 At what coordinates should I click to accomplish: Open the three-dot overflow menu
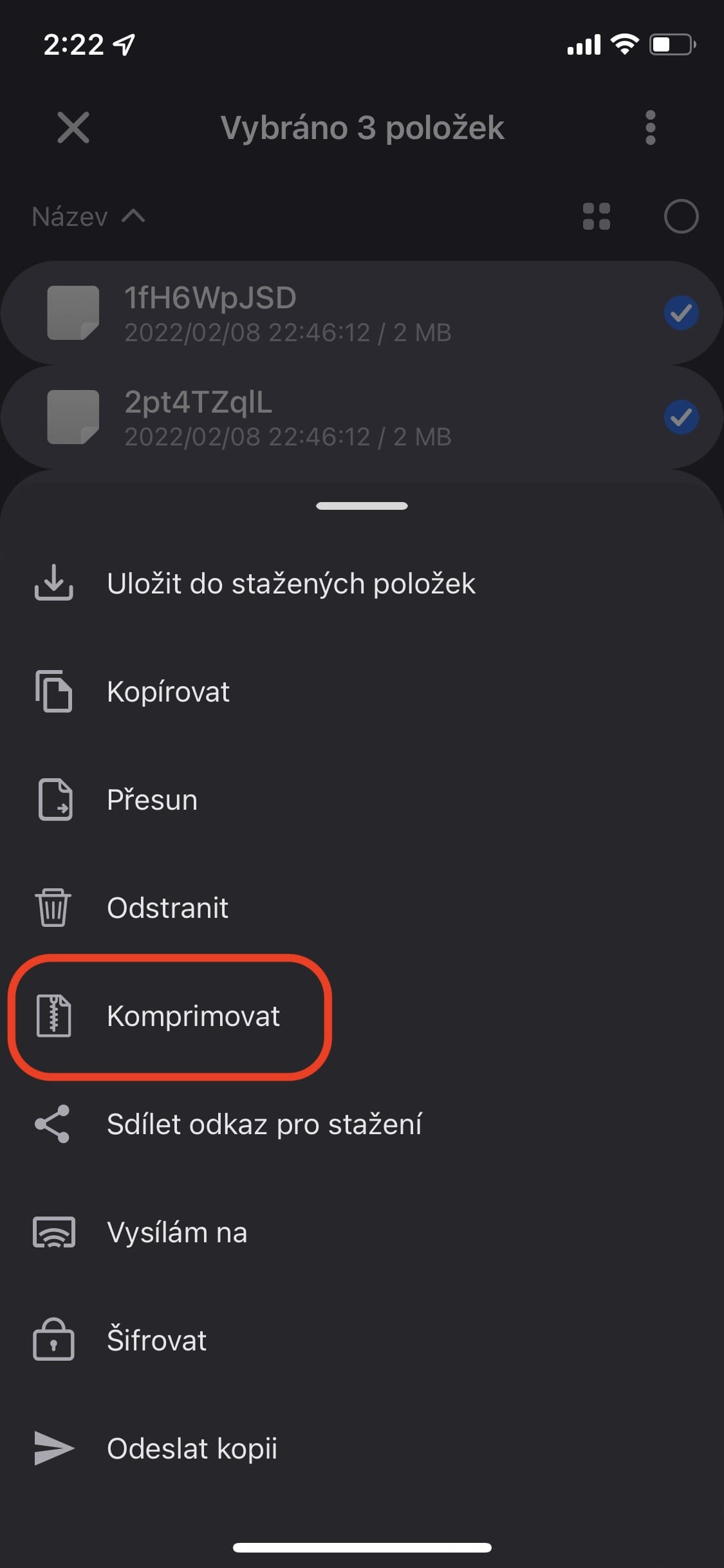pos(650,127)
